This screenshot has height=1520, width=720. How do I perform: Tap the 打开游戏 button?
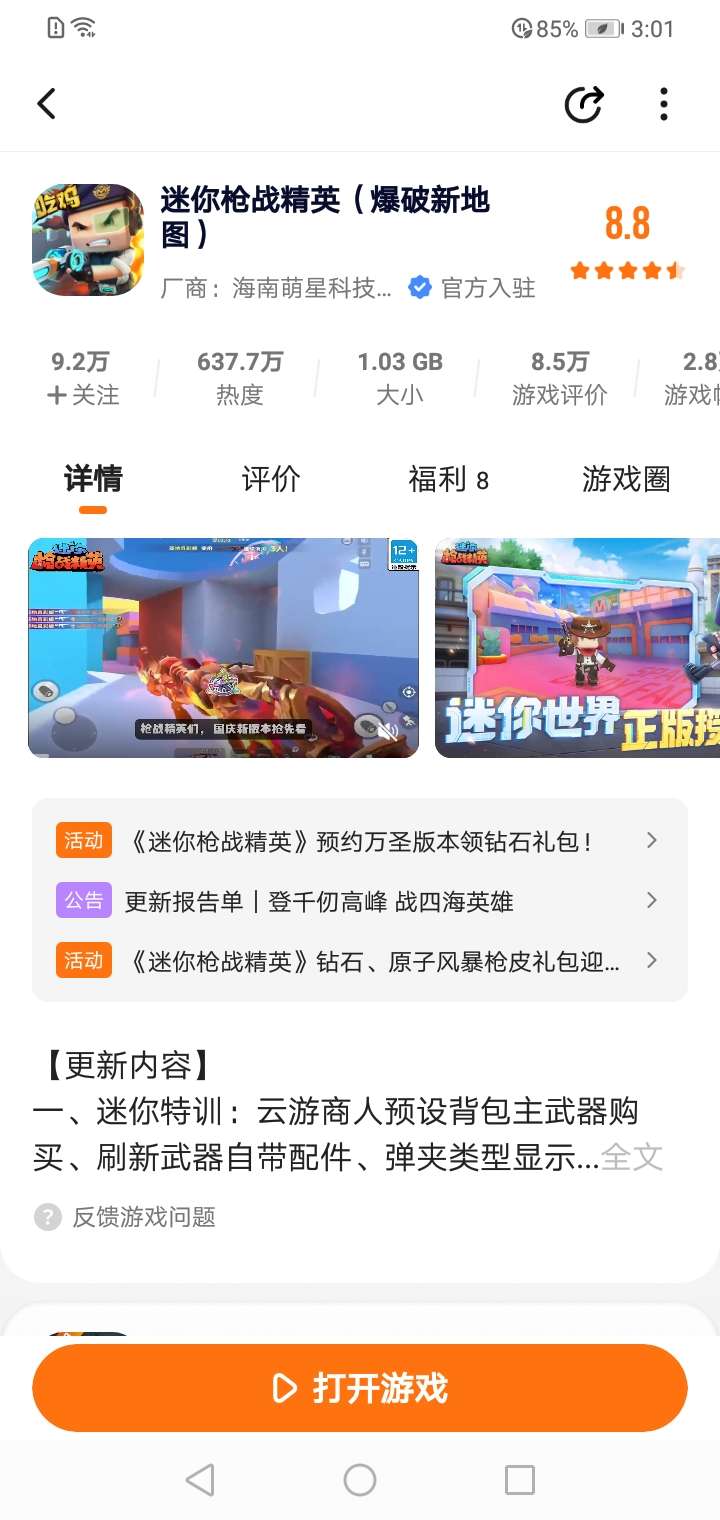360,1388
